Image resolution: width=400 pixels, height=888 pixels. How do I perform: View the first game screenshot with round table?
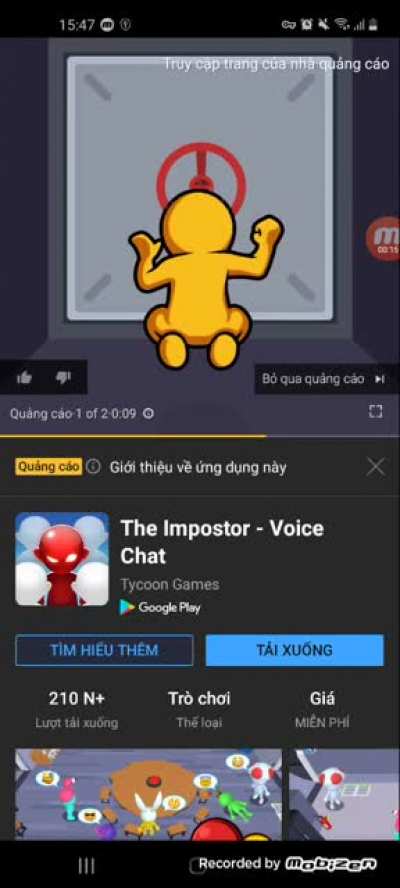click(148, 795)
